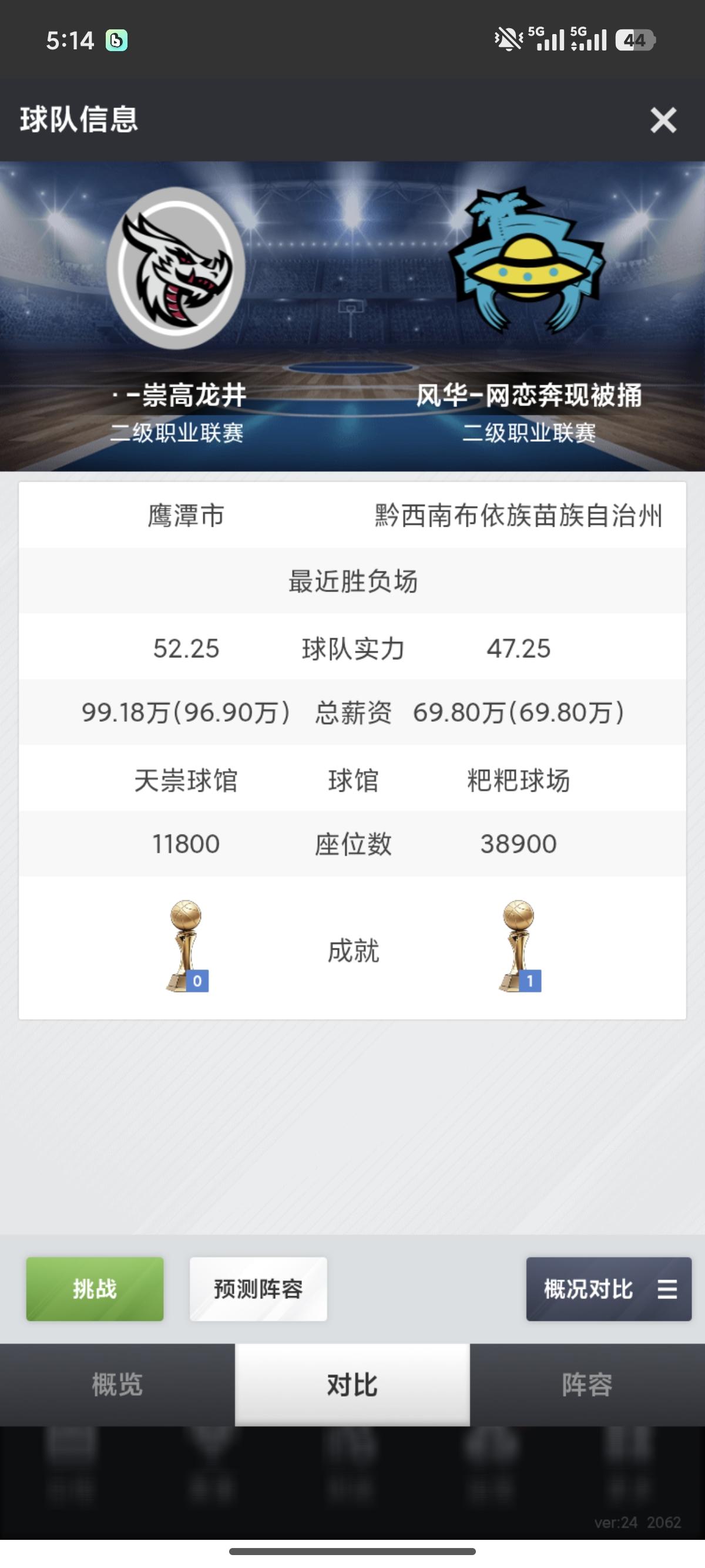Viewport: 705px width, 1568px height.
Task: Click the 最近胜负场 recent results row
Action: click(x=352, y=583)
